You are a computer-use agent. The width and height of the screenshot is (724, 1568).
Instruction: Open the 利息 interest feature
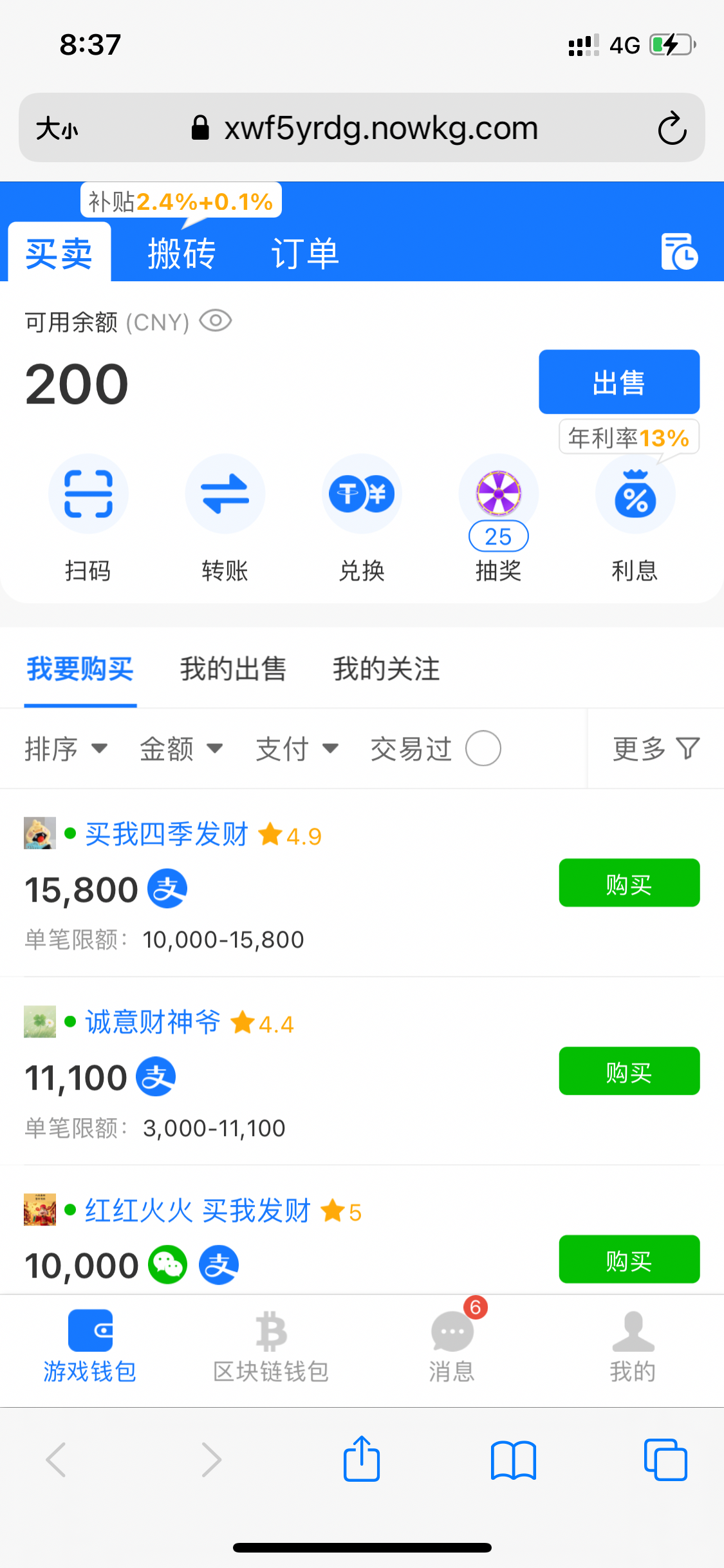[635, 494]
